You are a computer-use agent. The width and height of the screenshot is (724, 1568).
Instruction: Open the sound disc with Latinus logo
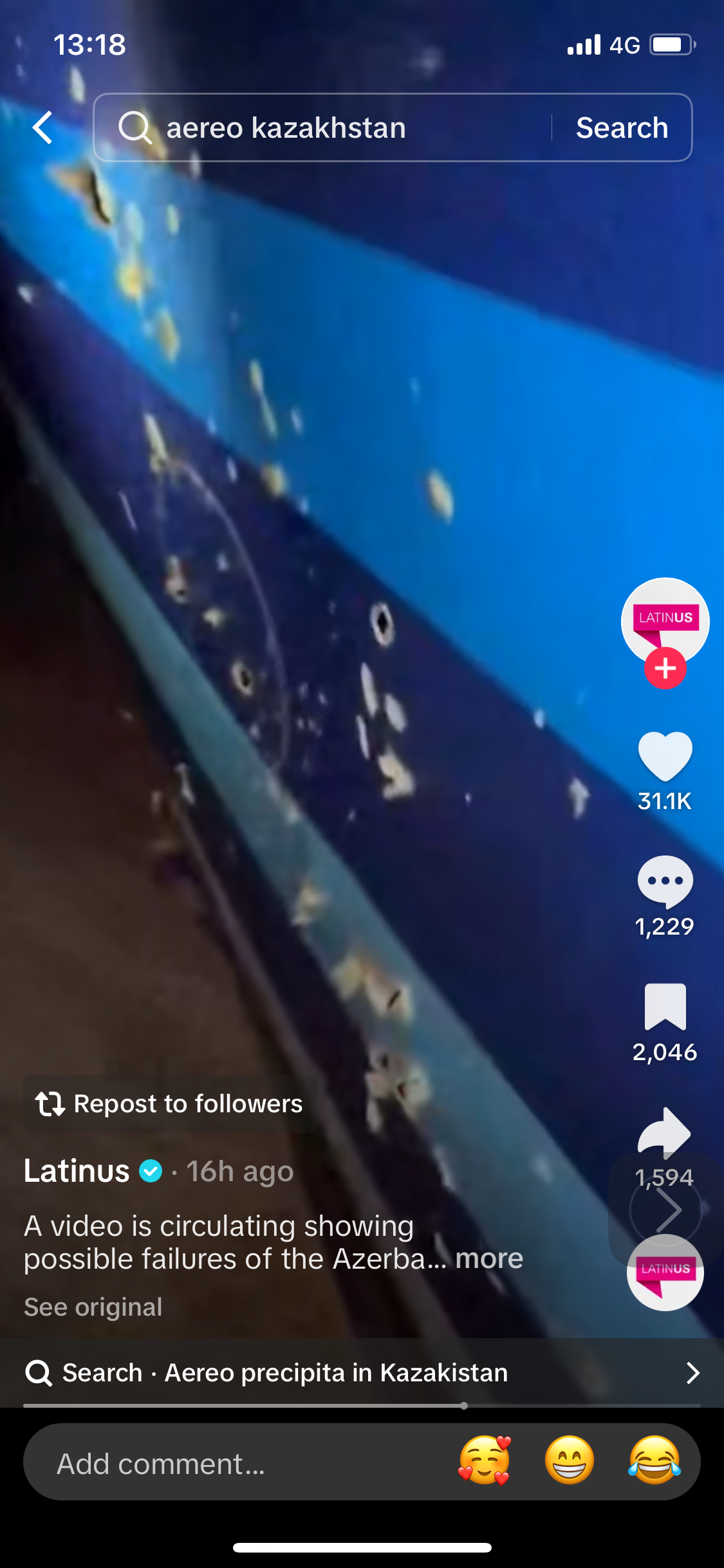coord(665,1273)
